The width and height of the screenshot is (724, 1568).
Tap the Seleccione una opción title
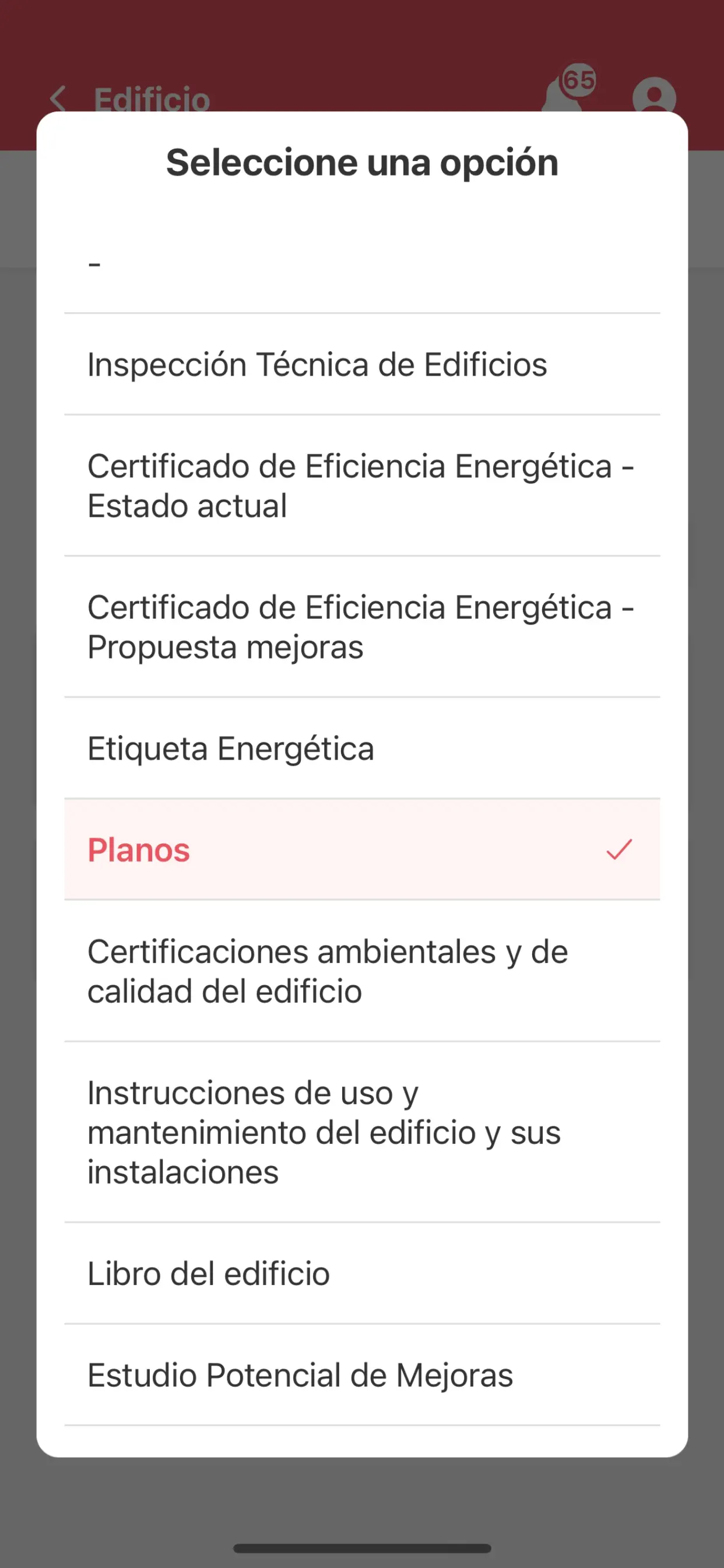[361, 162]
